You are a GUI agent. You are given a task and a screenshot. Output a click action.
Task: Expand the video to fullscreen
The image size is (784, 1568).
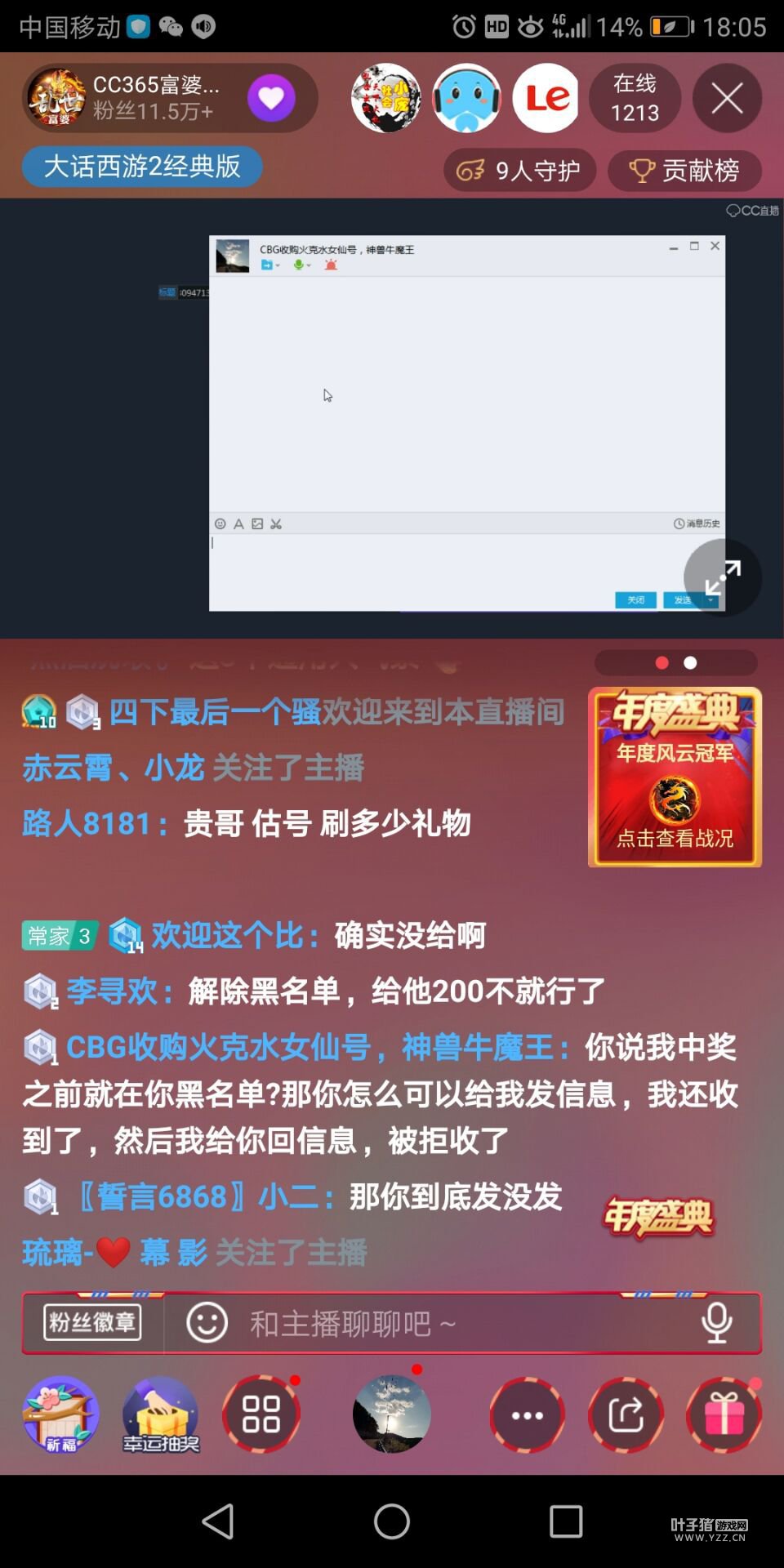[722, 577]
